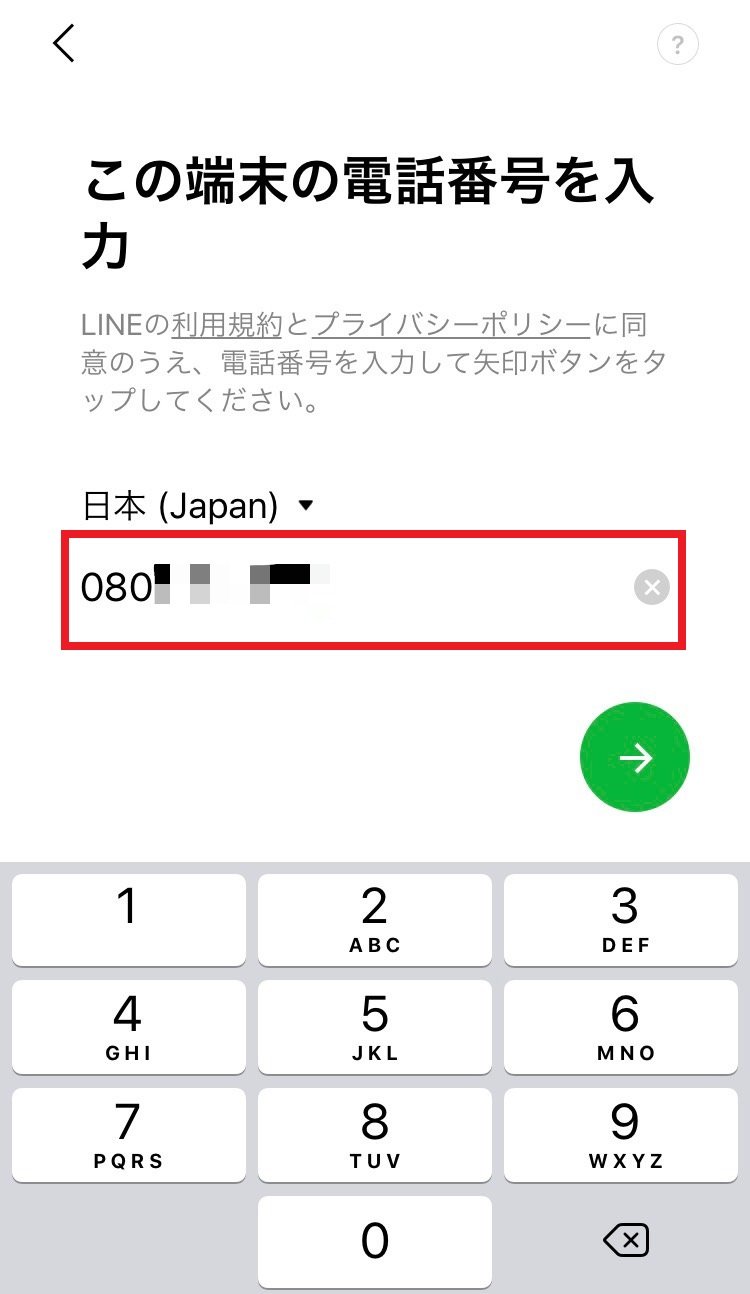Go back using the top-left arrow
Viewport: 750px width, 1294px height.
[64, 44]
